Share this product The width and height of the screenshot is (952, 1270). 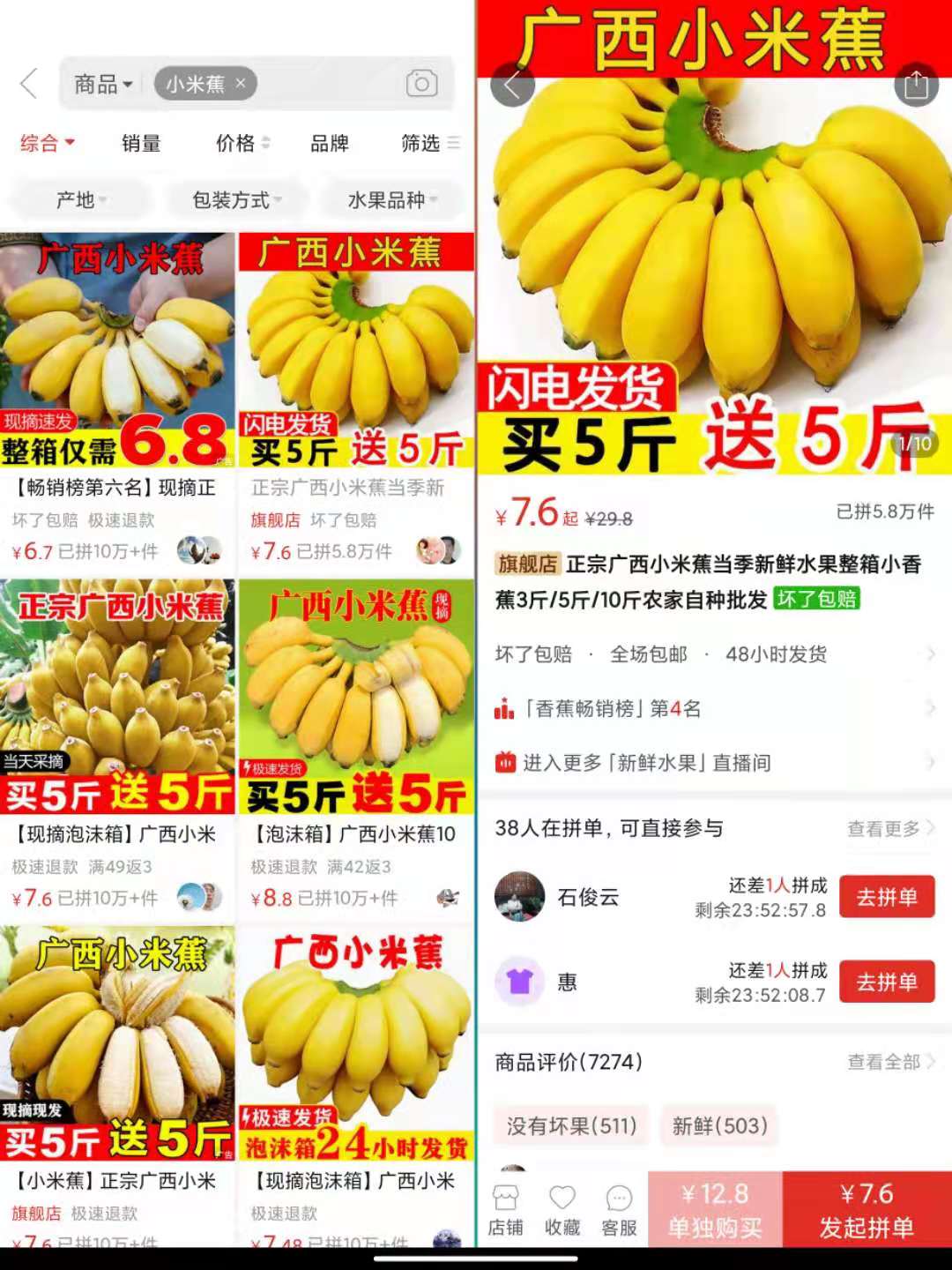point(916,86)
